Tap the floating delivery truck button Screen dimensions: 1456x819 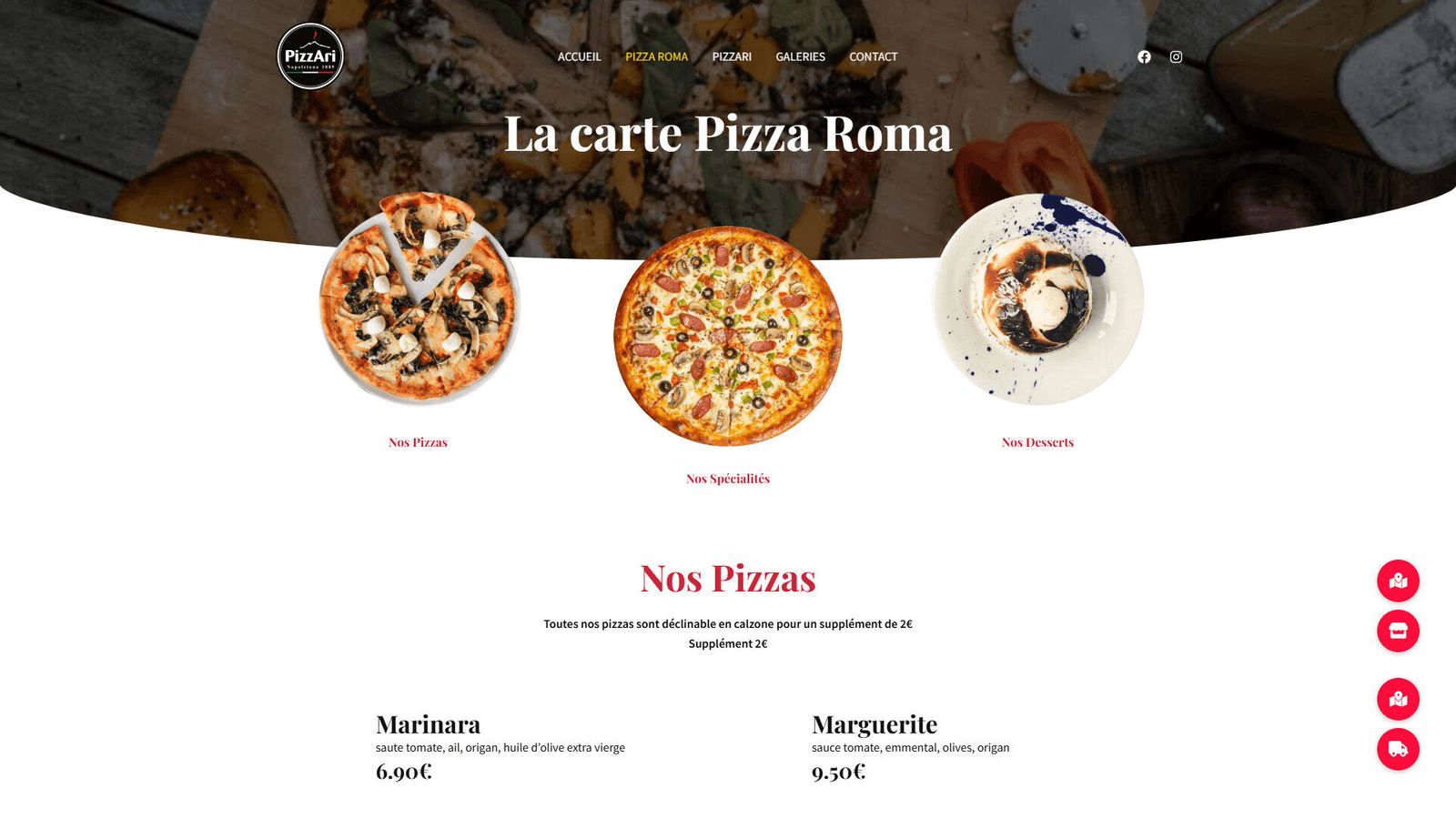(x=1398, y=749)
